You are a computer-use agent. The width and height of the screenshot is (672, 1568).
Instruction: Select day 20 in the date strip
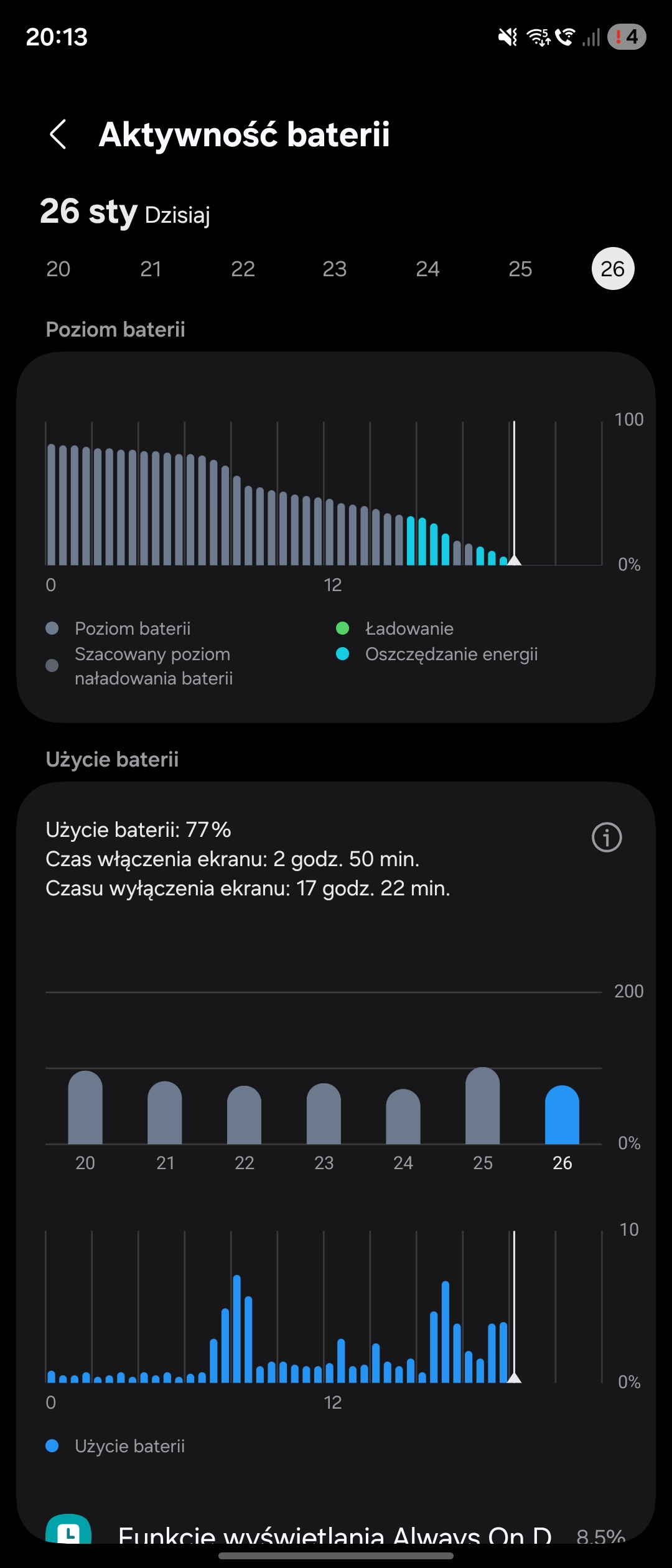click(x=58, y=269)
